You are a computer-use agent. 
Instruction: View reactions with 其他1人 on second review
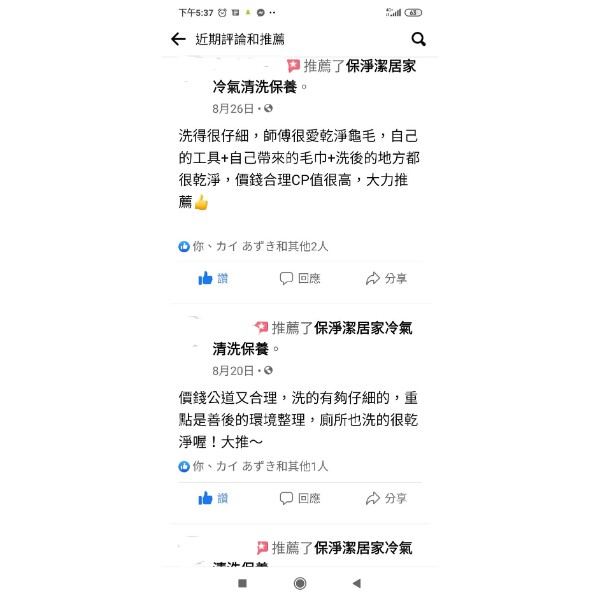click(x=254, y=466)
